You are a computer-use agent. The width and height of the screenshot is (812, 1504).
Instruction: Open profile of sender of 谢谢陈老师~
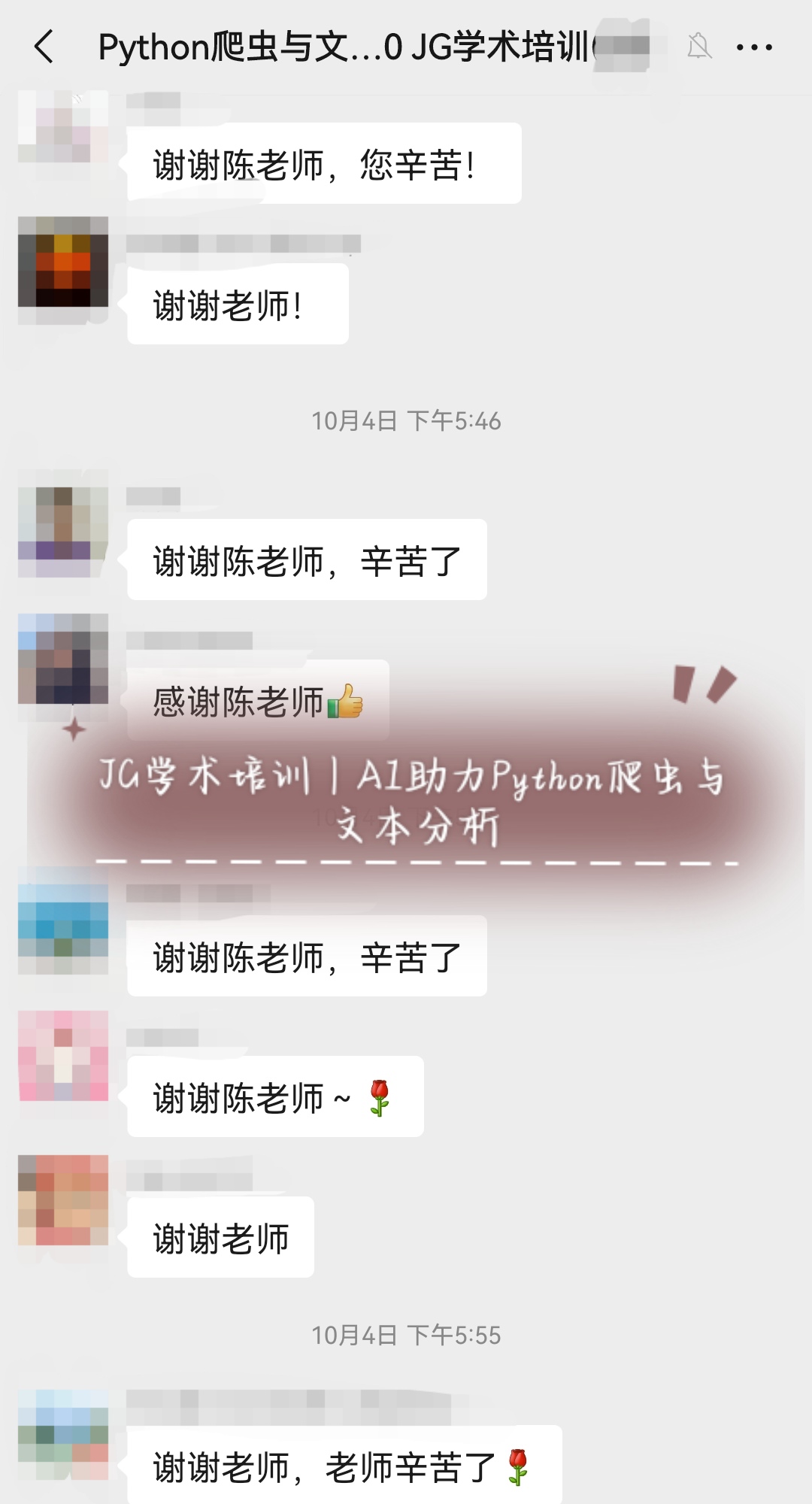tap(63, 1056)
